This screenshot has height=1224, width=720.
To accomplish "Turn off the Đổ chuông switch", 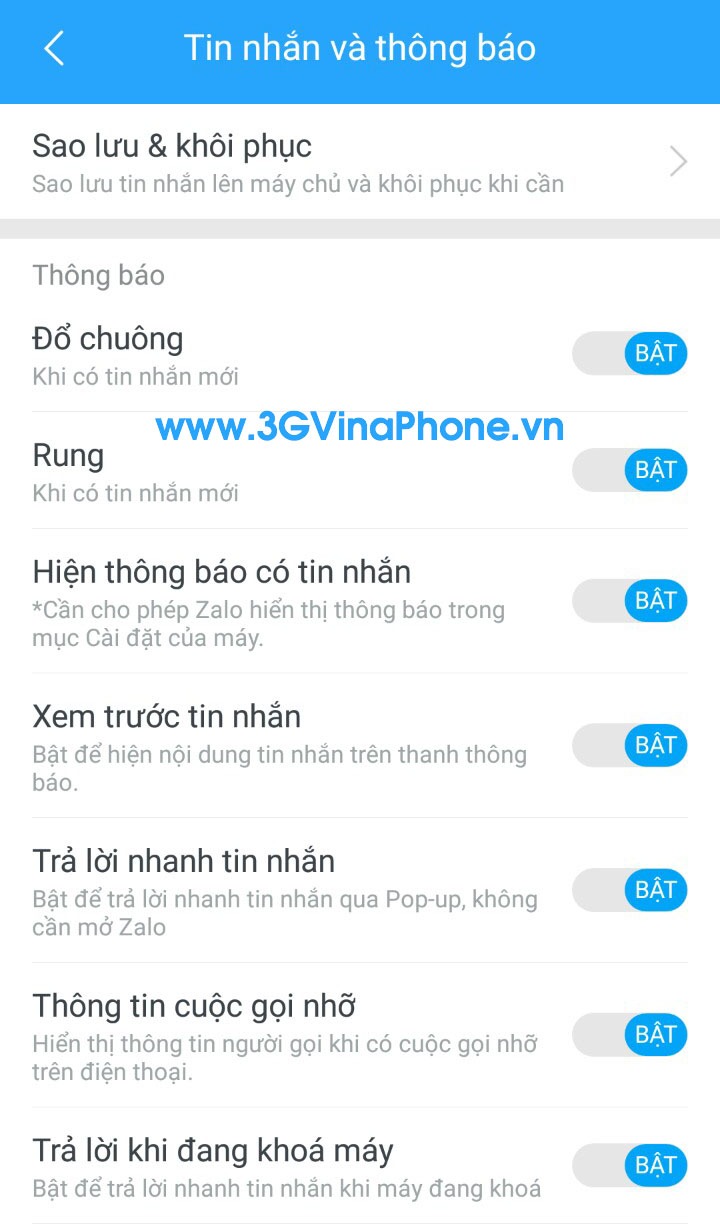I will [x=630, y=354].
